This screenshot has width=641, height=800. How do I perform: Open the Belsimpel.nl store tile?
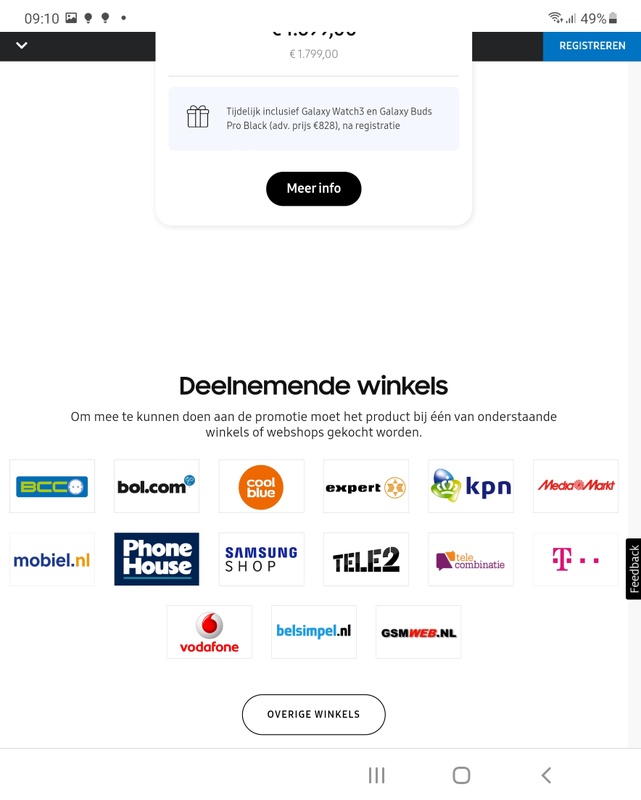pyautogui.click(x=314, y=632)
